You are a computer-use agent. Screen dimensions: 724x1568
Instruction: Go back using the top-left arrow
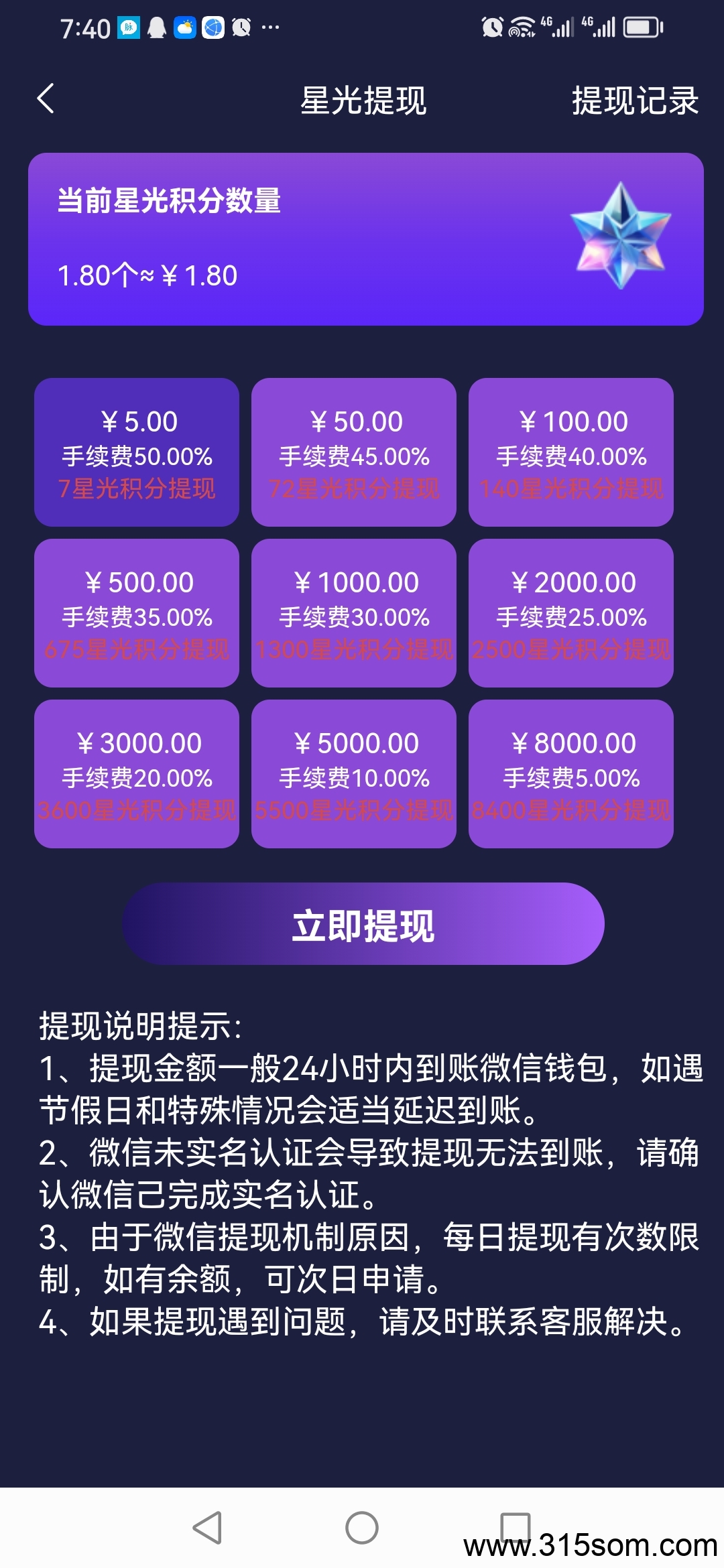coord(46,99)
